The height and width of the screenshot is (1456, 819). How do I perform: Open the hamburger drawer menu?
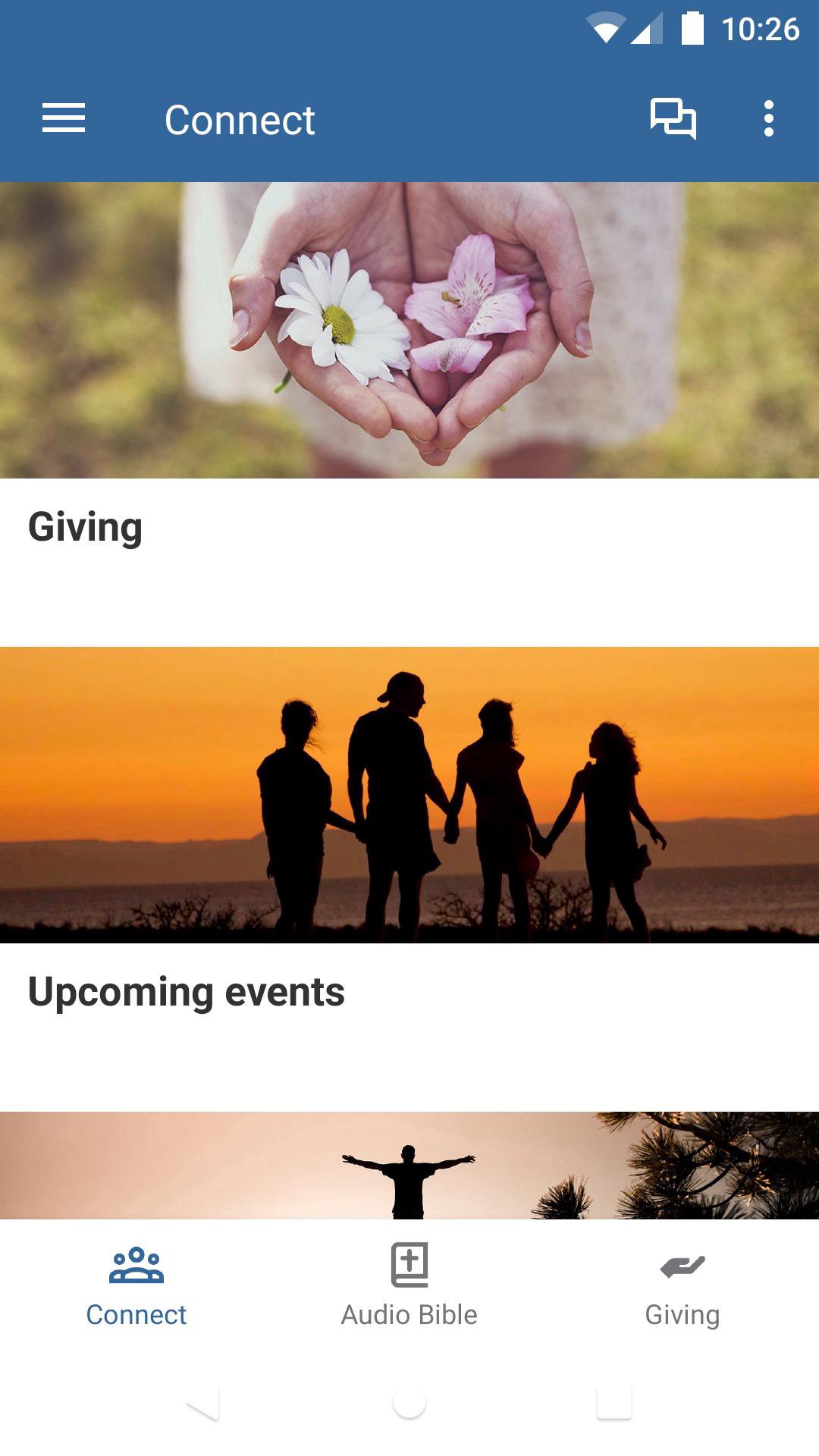pyautogui.click(x=64, y=119)
